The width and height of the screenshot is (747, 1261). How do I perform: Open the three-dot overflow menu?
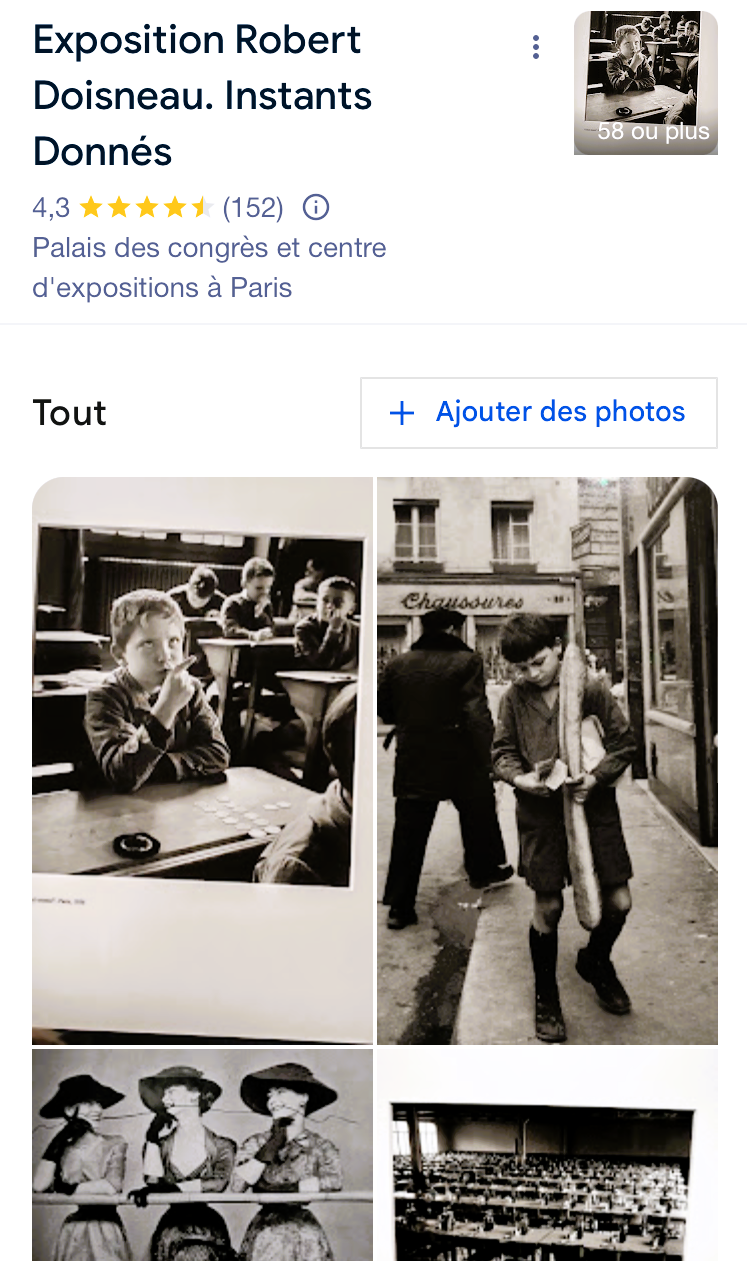click(536, 47)
